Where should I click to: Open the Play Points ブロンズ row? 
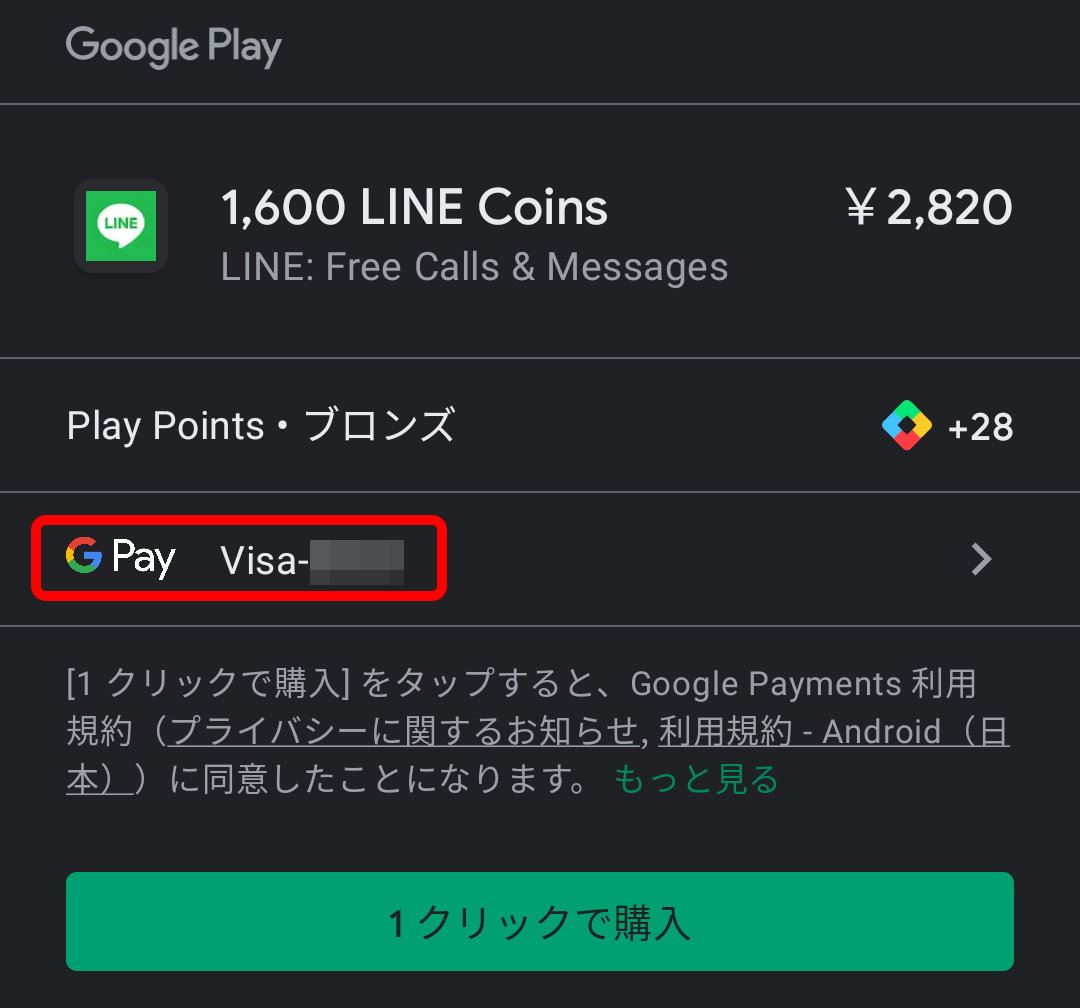540,427
